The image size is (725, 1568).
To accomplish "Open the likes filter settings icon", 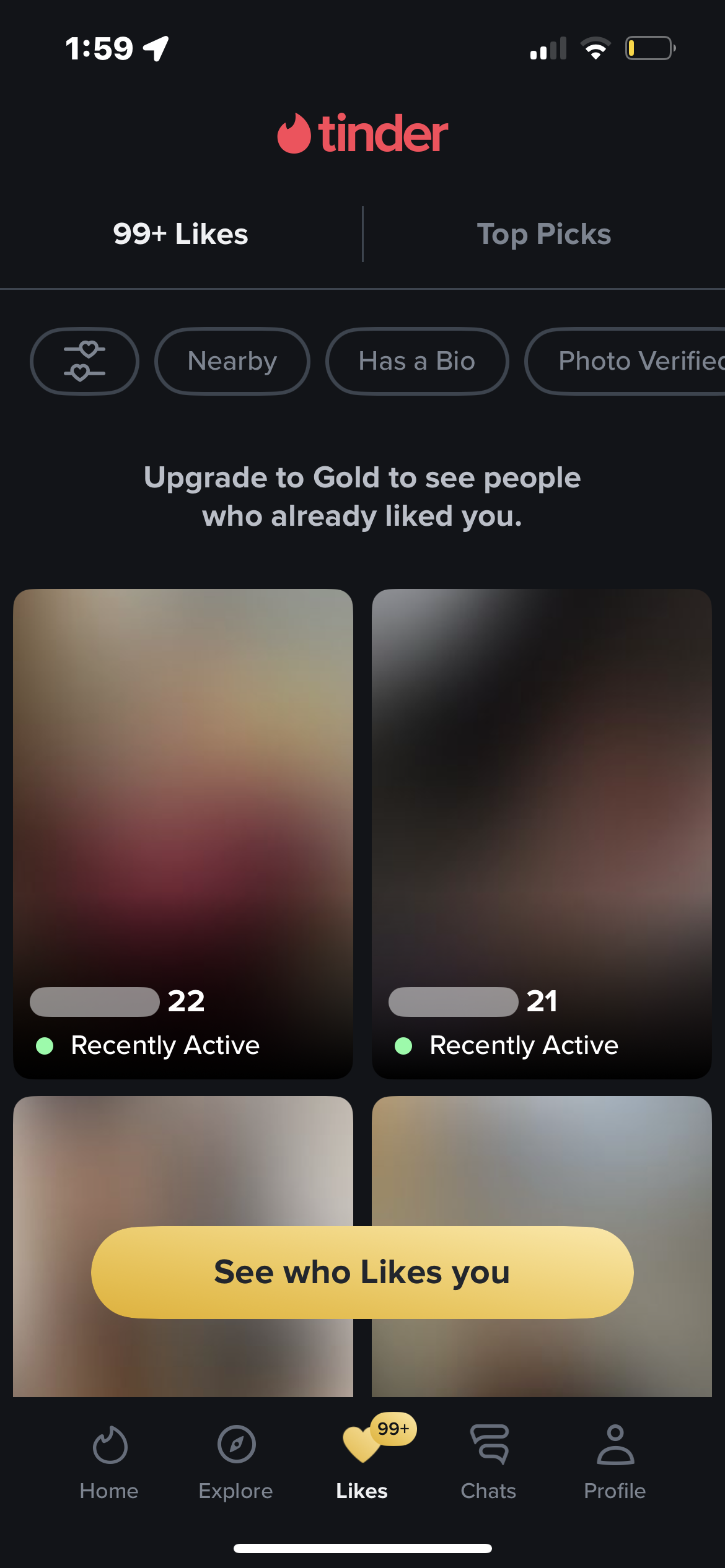I will [84, 361].
